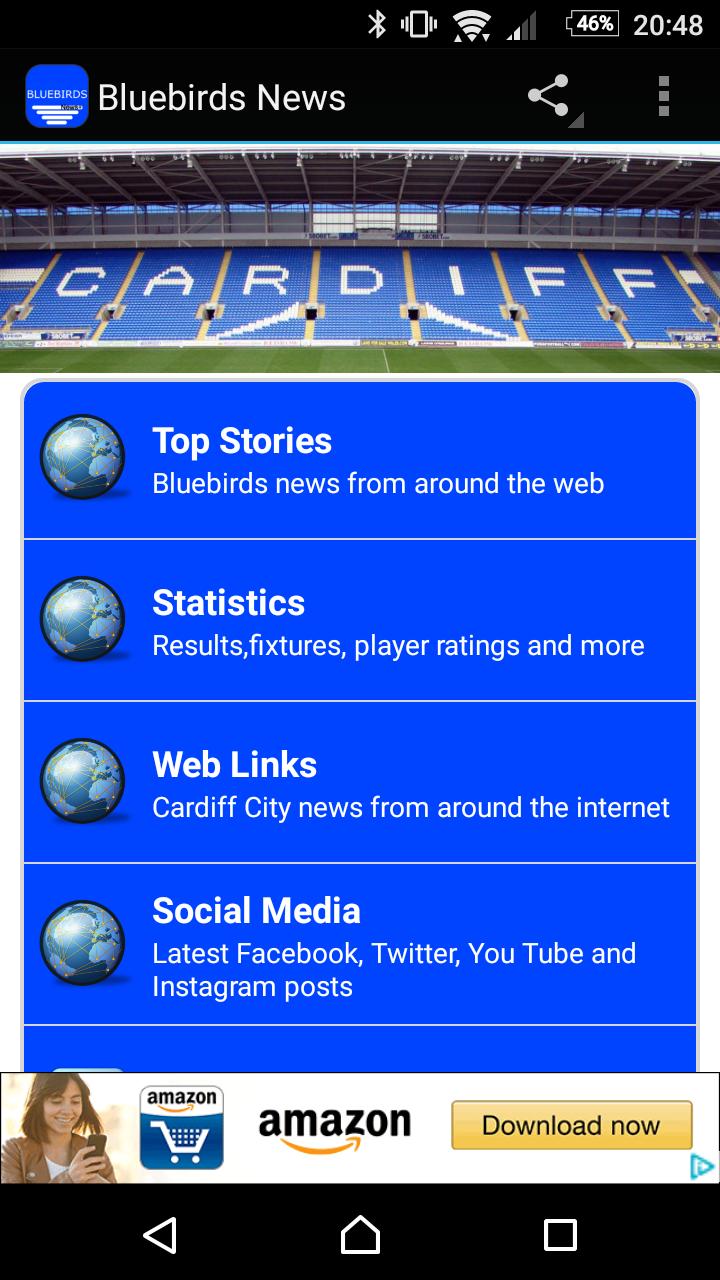Open the recent apps square button
Screen dimensions: 720x1280
[x=559, y=1237]
